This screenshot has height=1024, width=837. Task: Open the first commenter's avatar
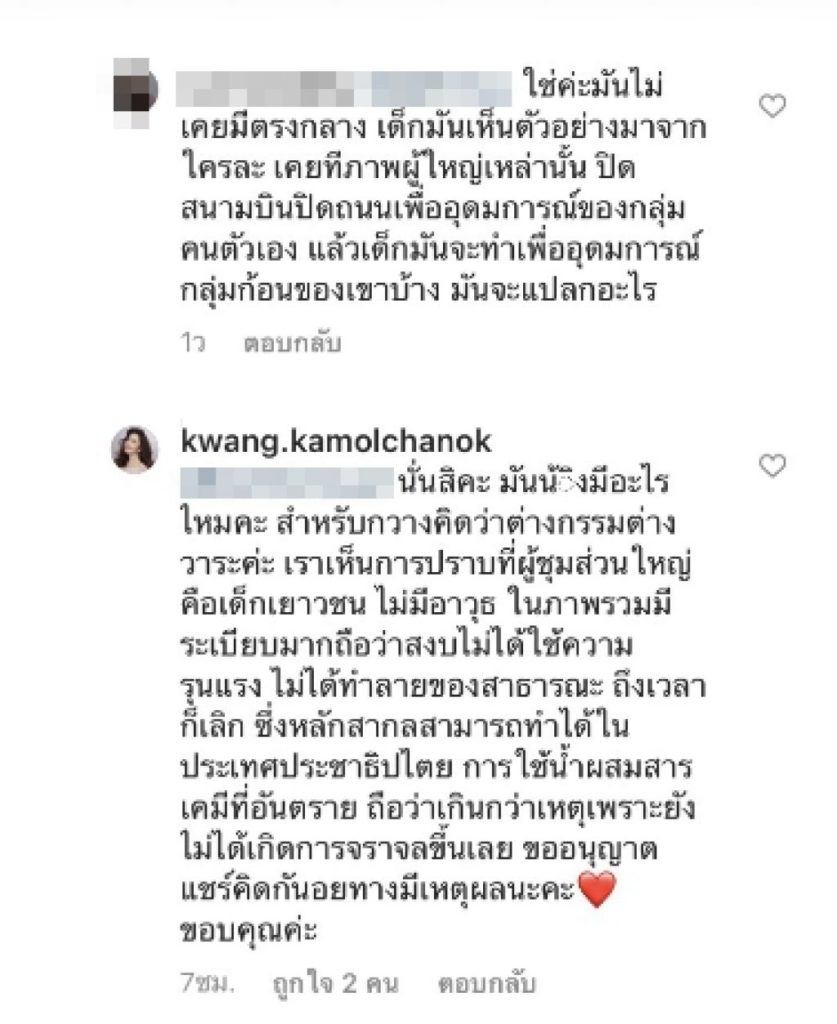[134, 90]
